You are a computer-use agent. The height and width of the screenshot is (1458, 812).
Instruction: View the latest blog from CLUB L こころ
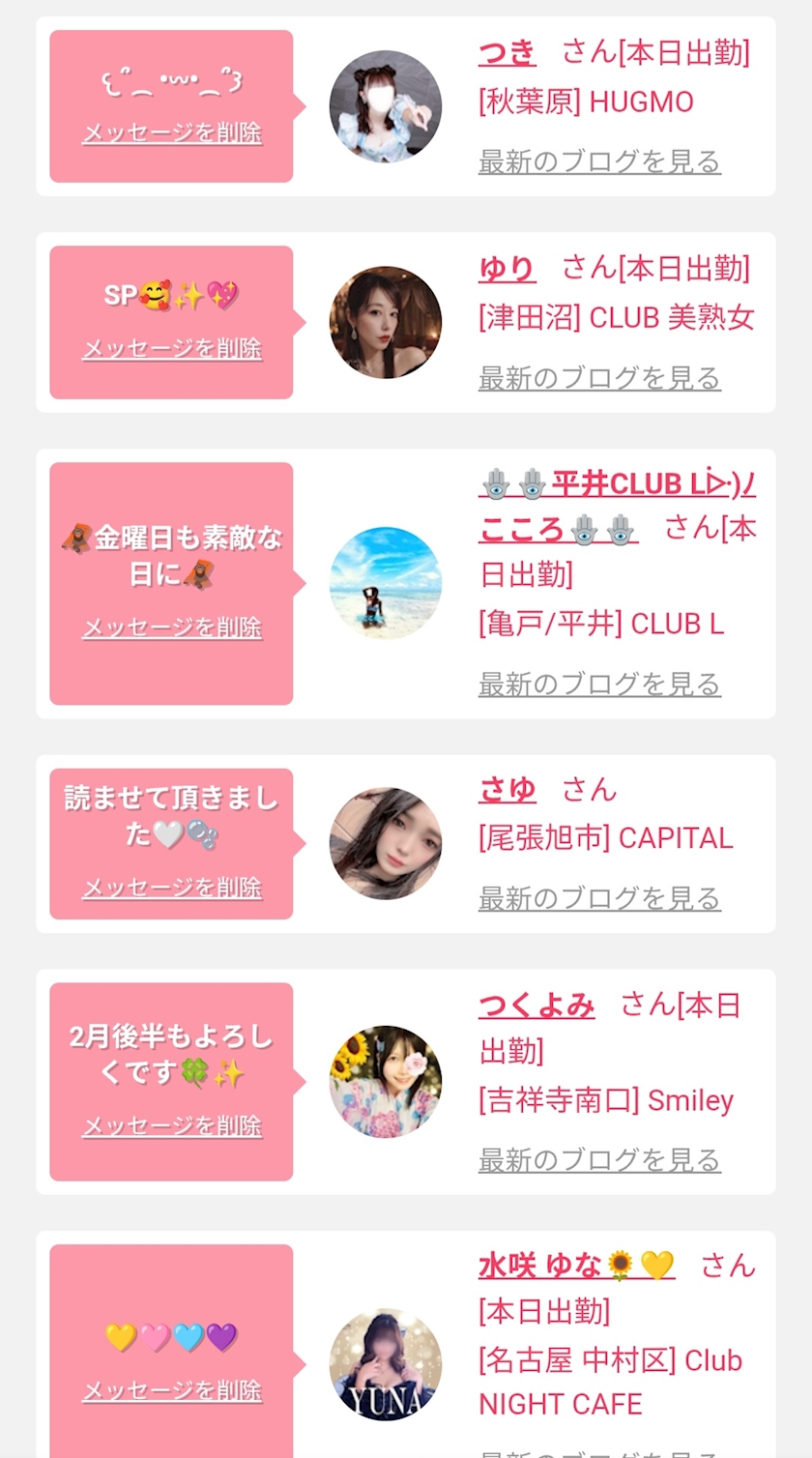599,685
